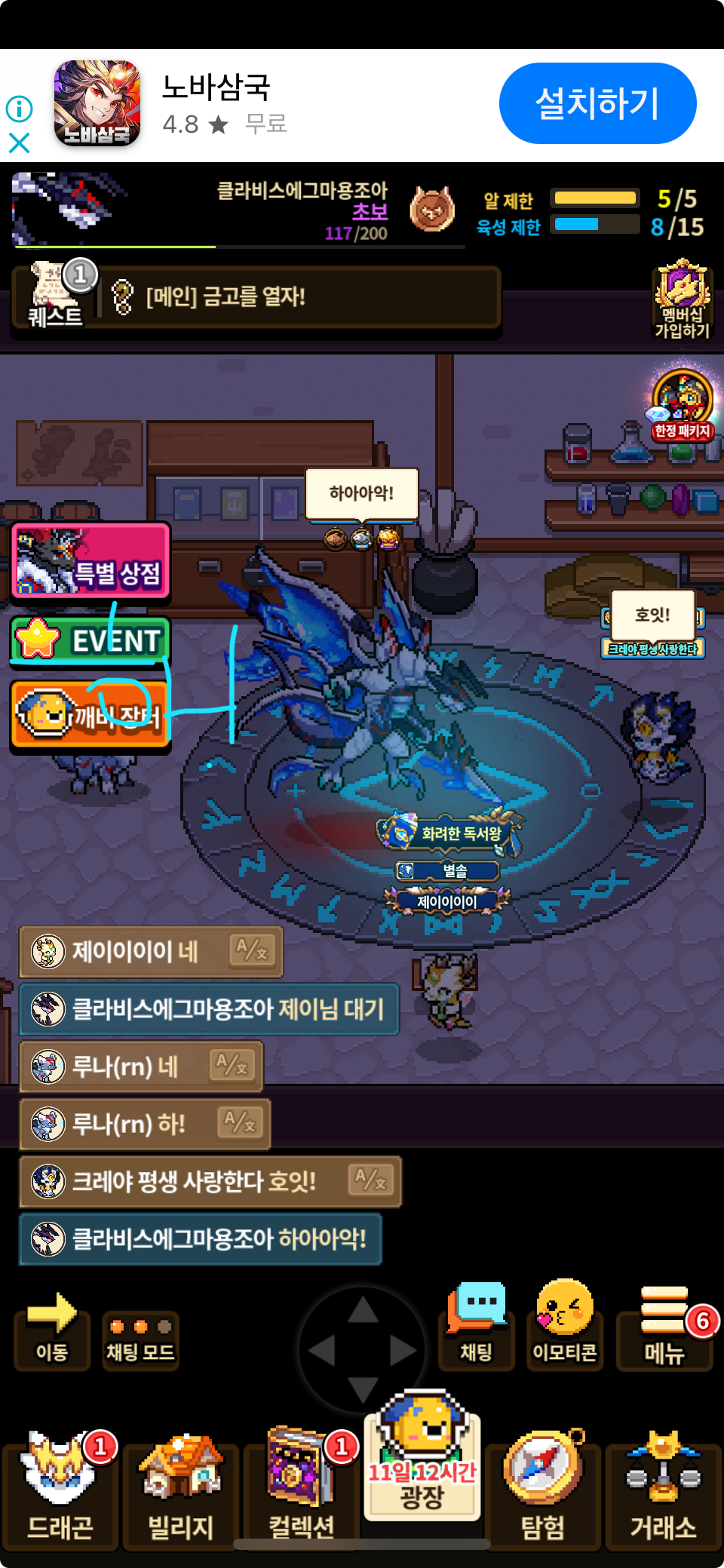Open the 채팅 chat button

[477, 1327]
